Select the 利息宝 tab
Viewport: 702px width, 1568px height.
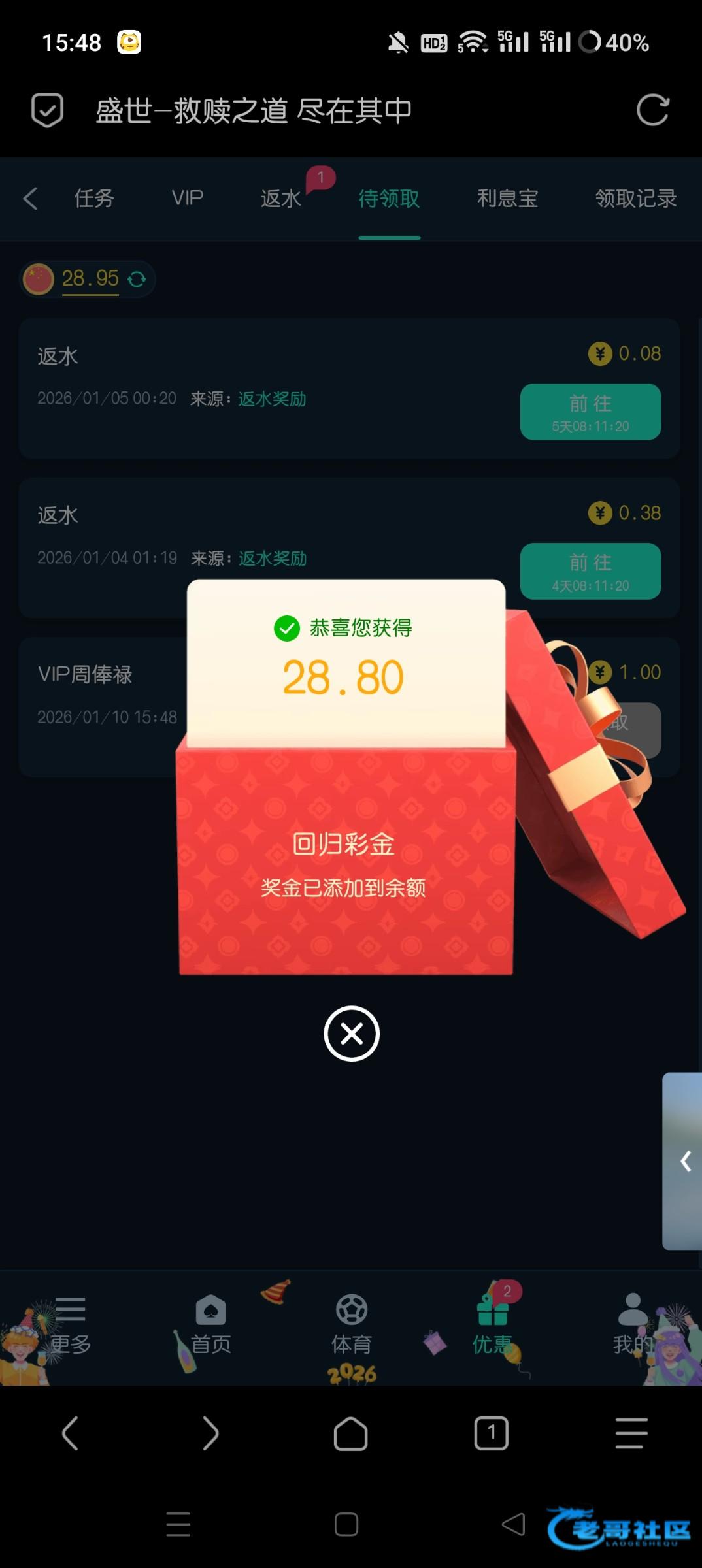coord(507,198)
